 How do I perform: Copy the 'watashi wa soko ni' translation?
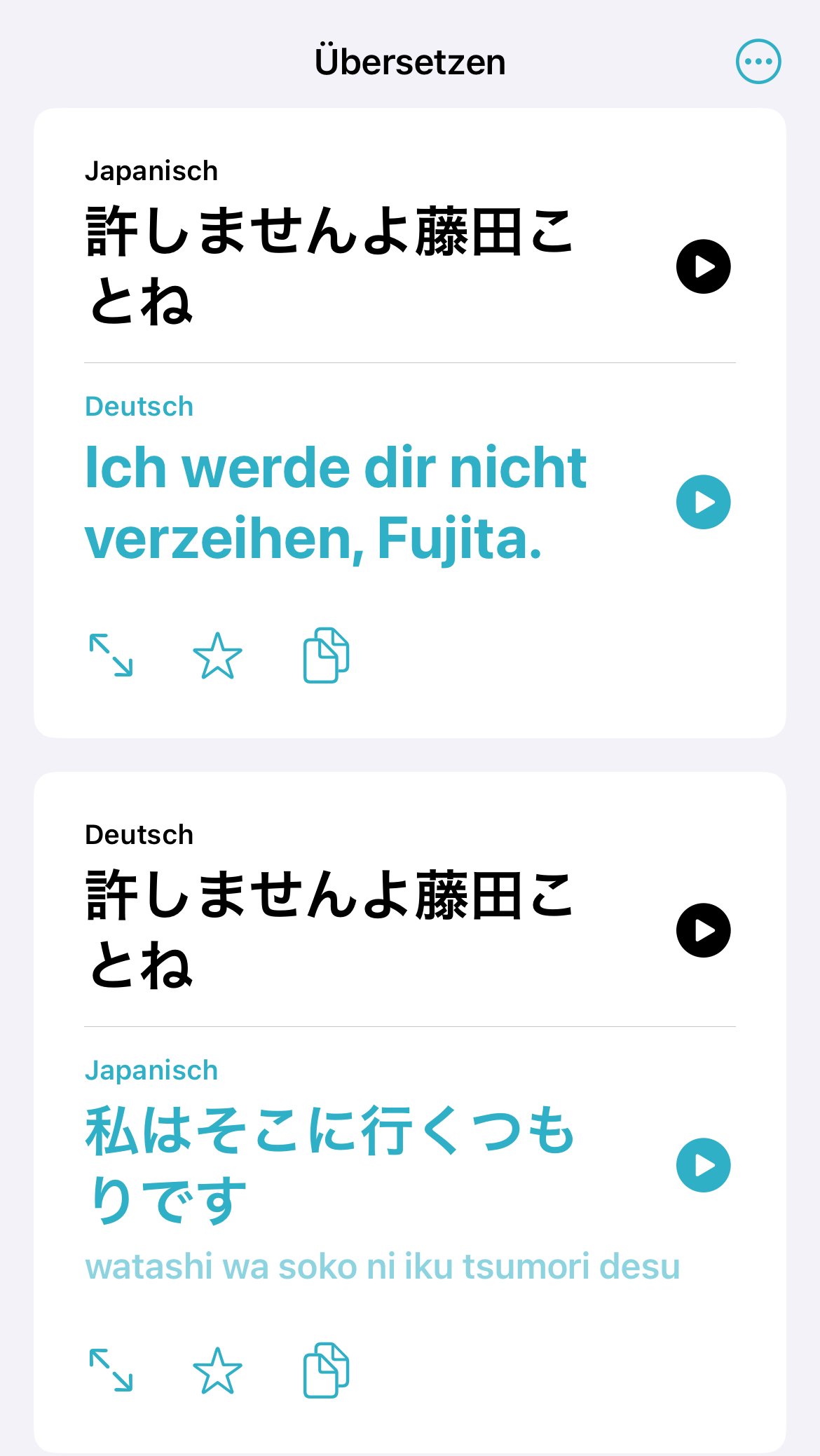pos(326,1370)
